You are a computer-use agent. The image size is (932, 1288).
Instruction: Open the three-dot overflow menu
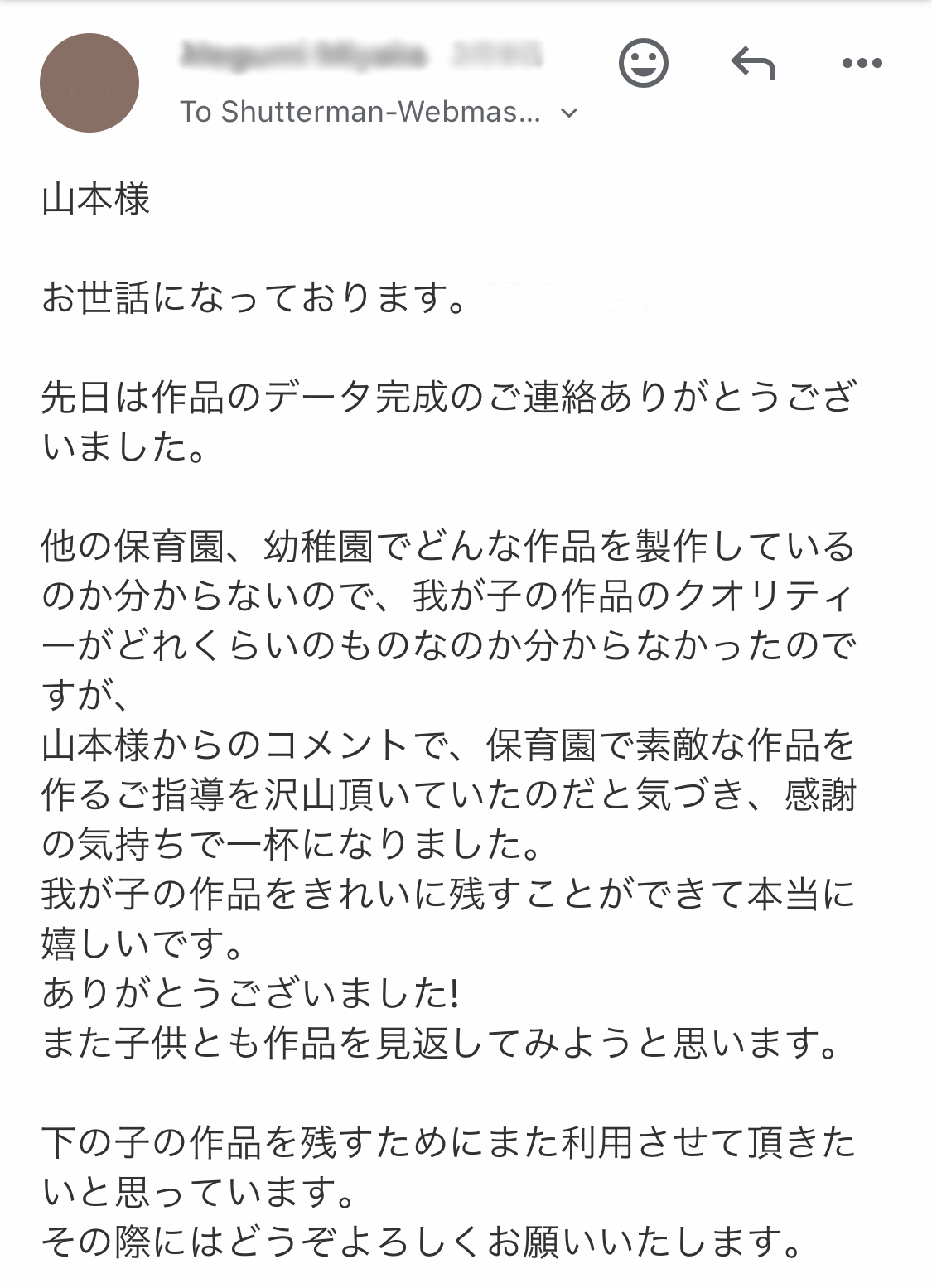(862, 63)
